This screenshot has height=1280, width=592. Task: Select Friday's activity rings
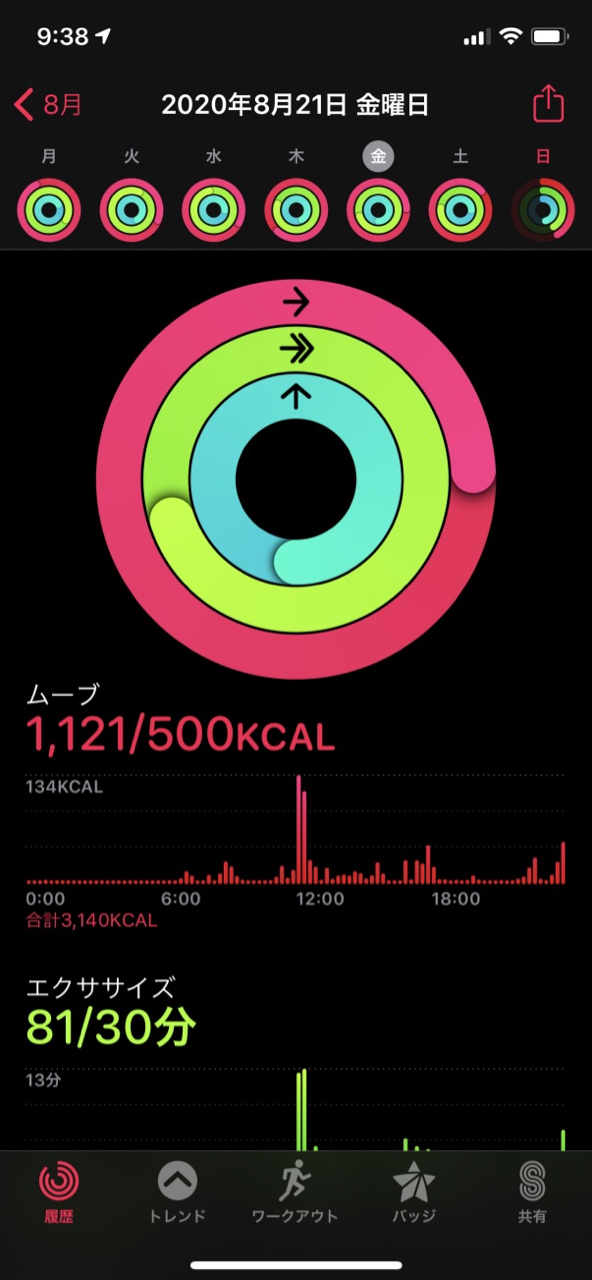(379, 210)
